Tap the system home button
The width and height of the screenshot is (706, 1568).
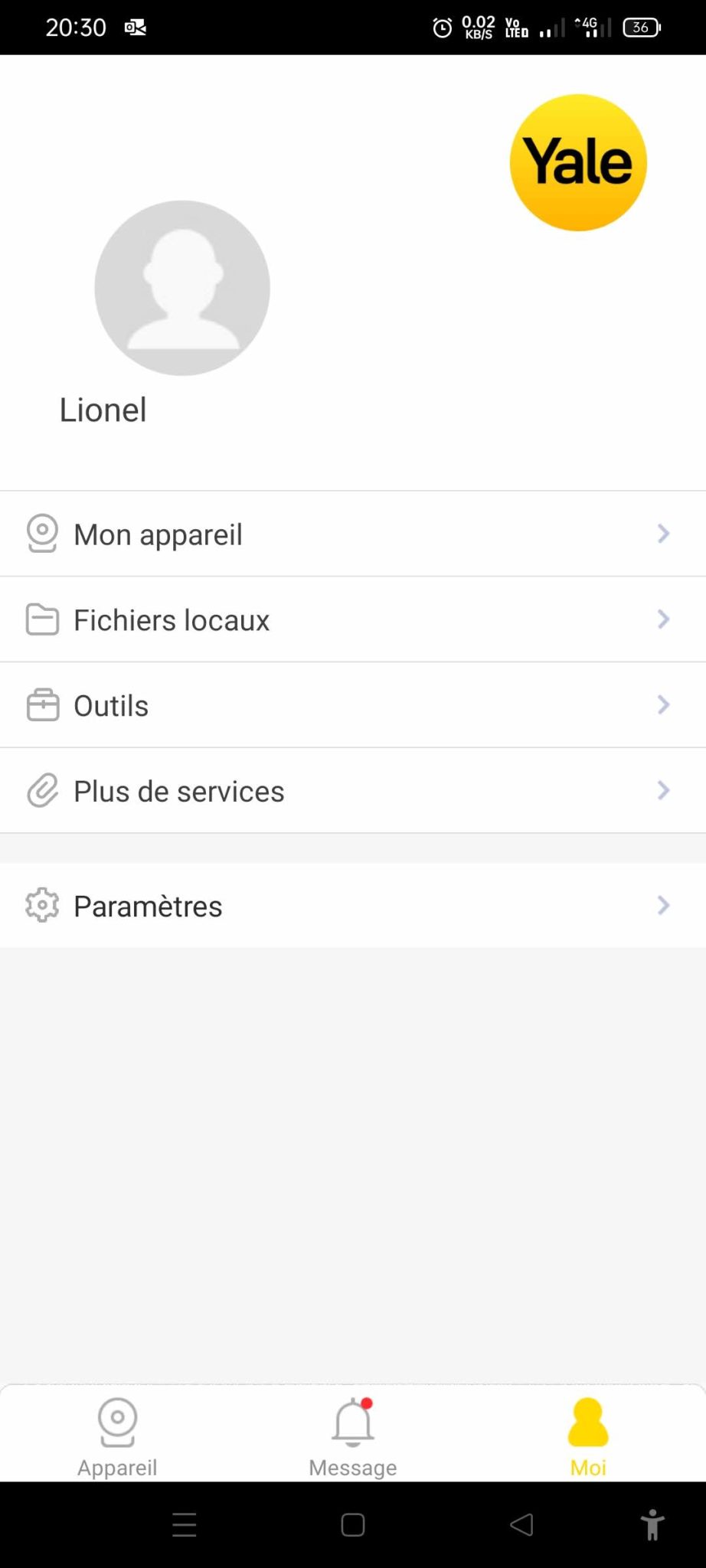353,1524
